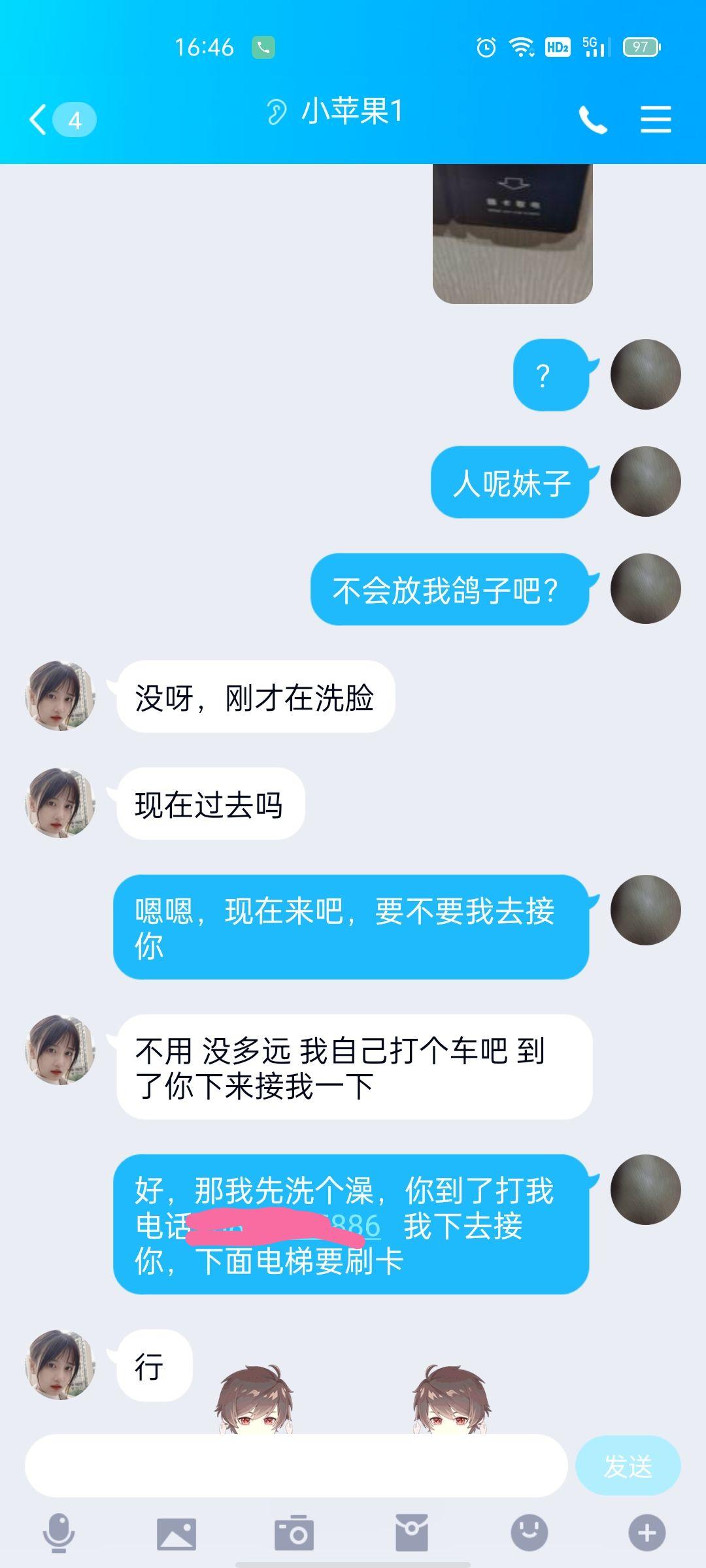
Task: Open the shared photo in chat
Action: (x=513, y=234)
